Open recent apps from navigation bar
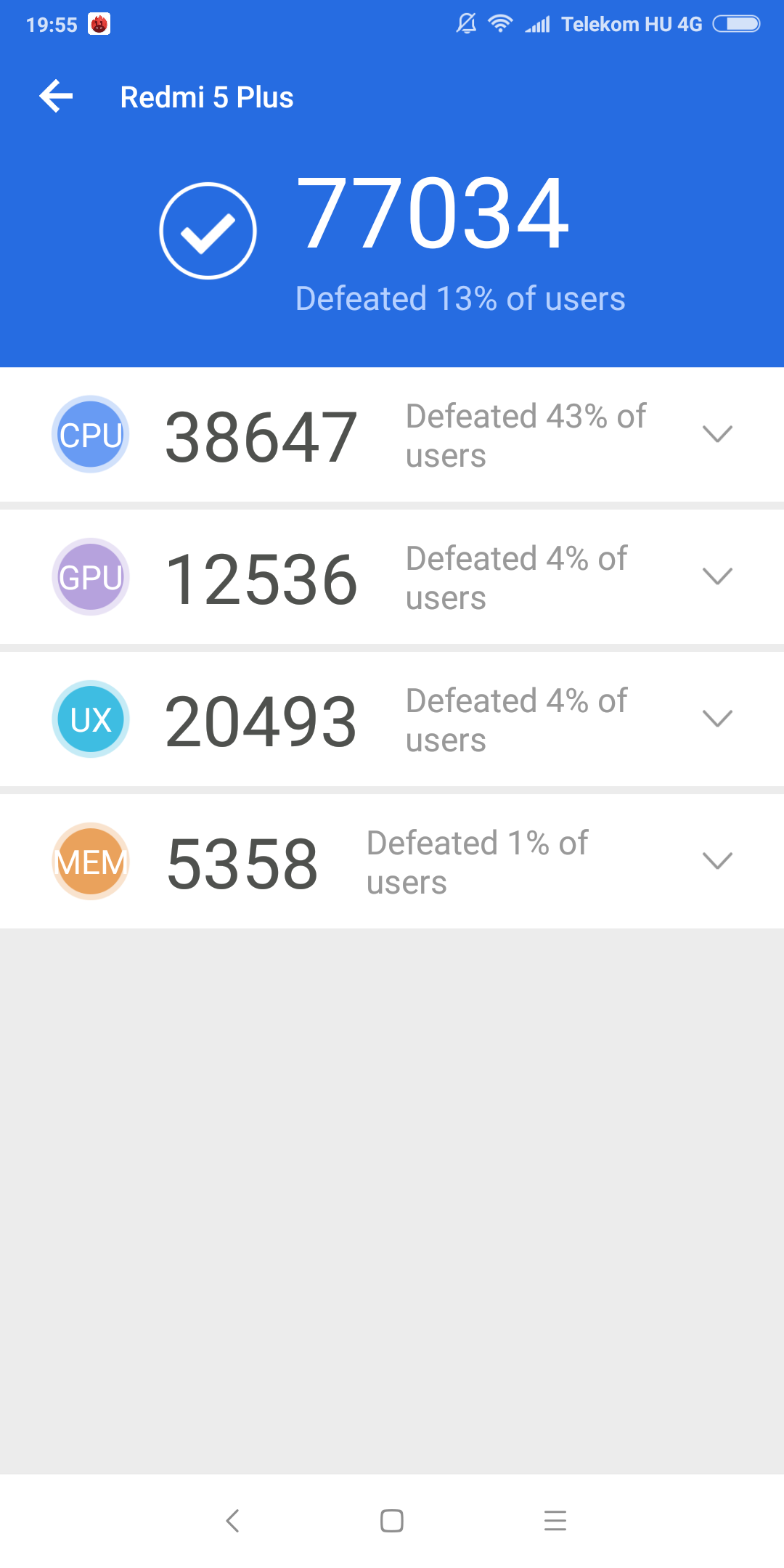 point(555,1520)
